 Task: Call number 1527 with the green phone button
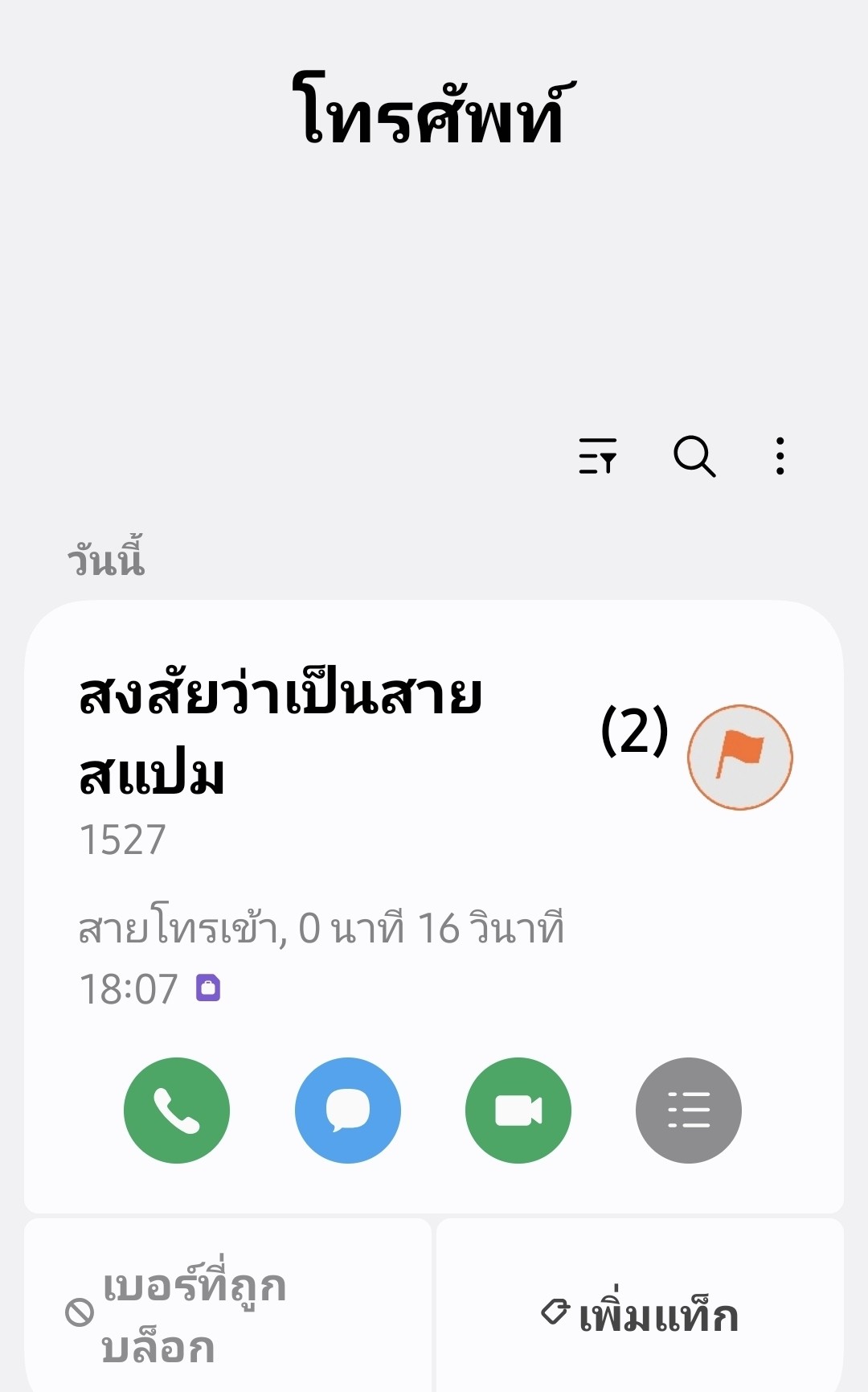177,1110
